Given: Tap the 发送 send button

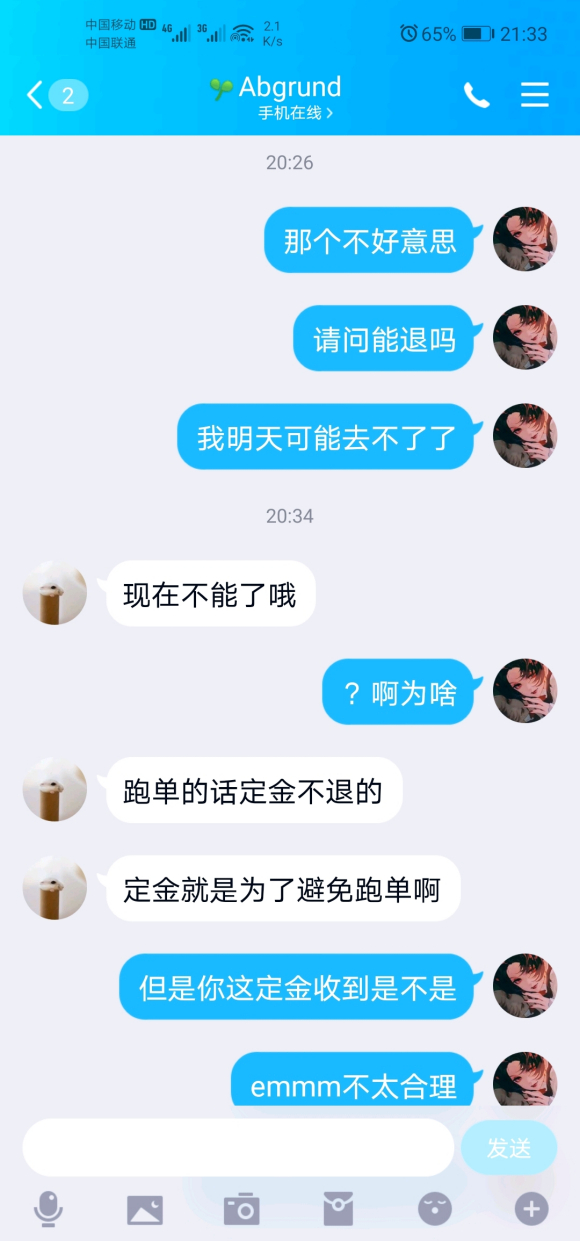Looking at the screenshot, I should point(509,1148).
